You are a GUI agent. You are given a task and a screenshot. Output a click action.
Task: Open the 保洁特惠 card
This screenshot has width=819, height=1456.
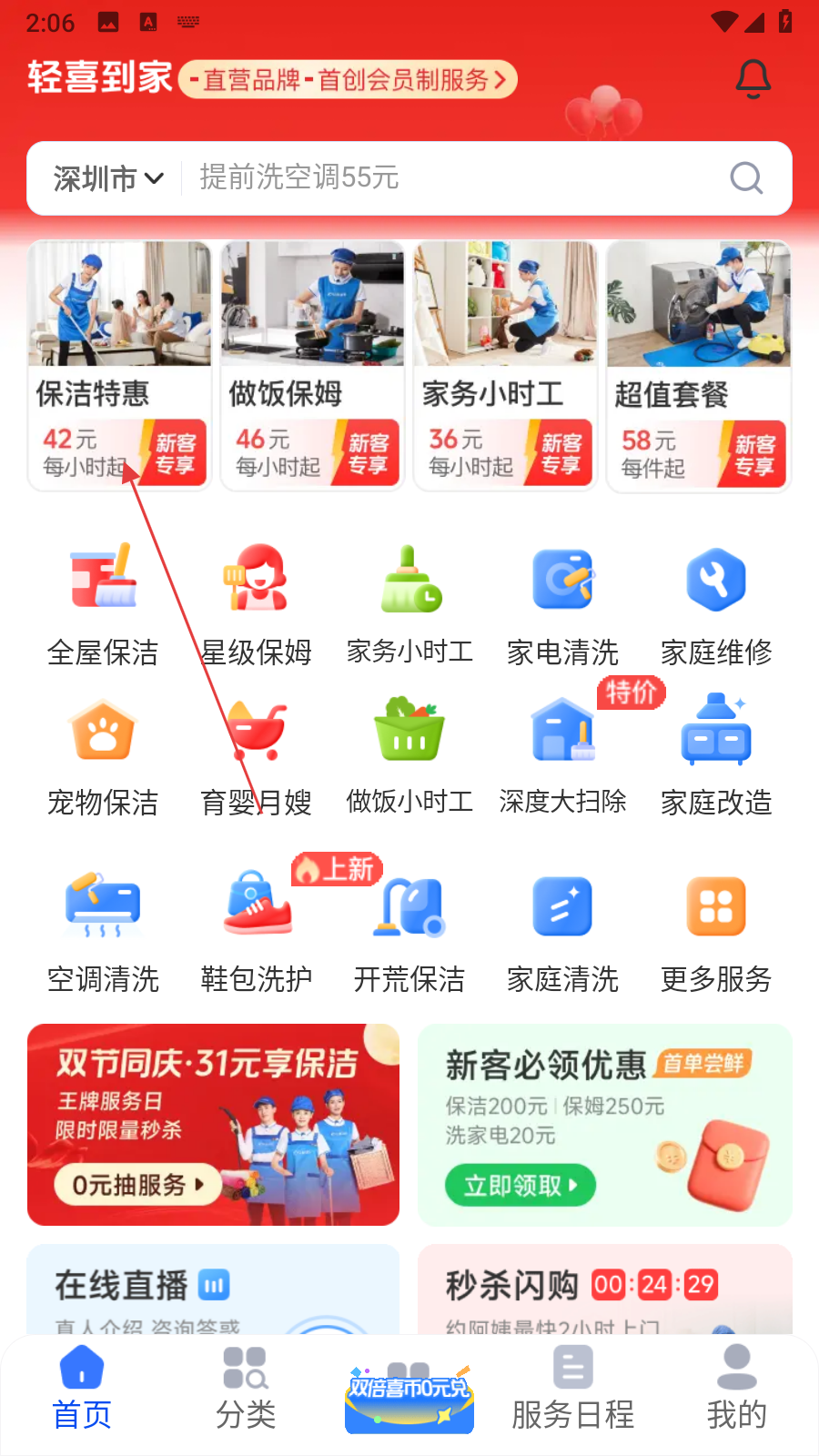119,366
